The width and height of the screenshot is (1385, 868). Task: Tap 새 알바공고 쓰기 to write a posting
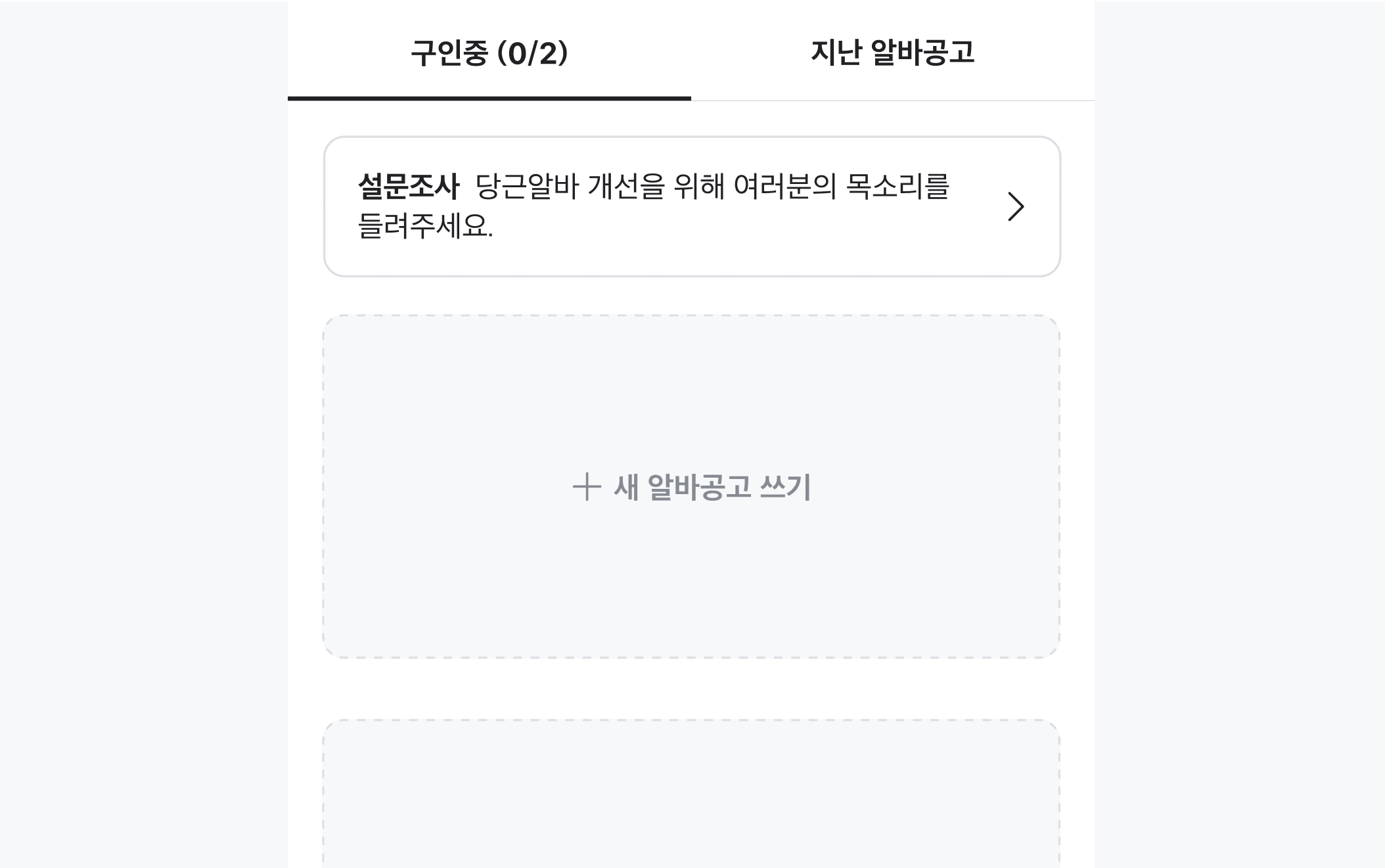[x=691, y=487]
